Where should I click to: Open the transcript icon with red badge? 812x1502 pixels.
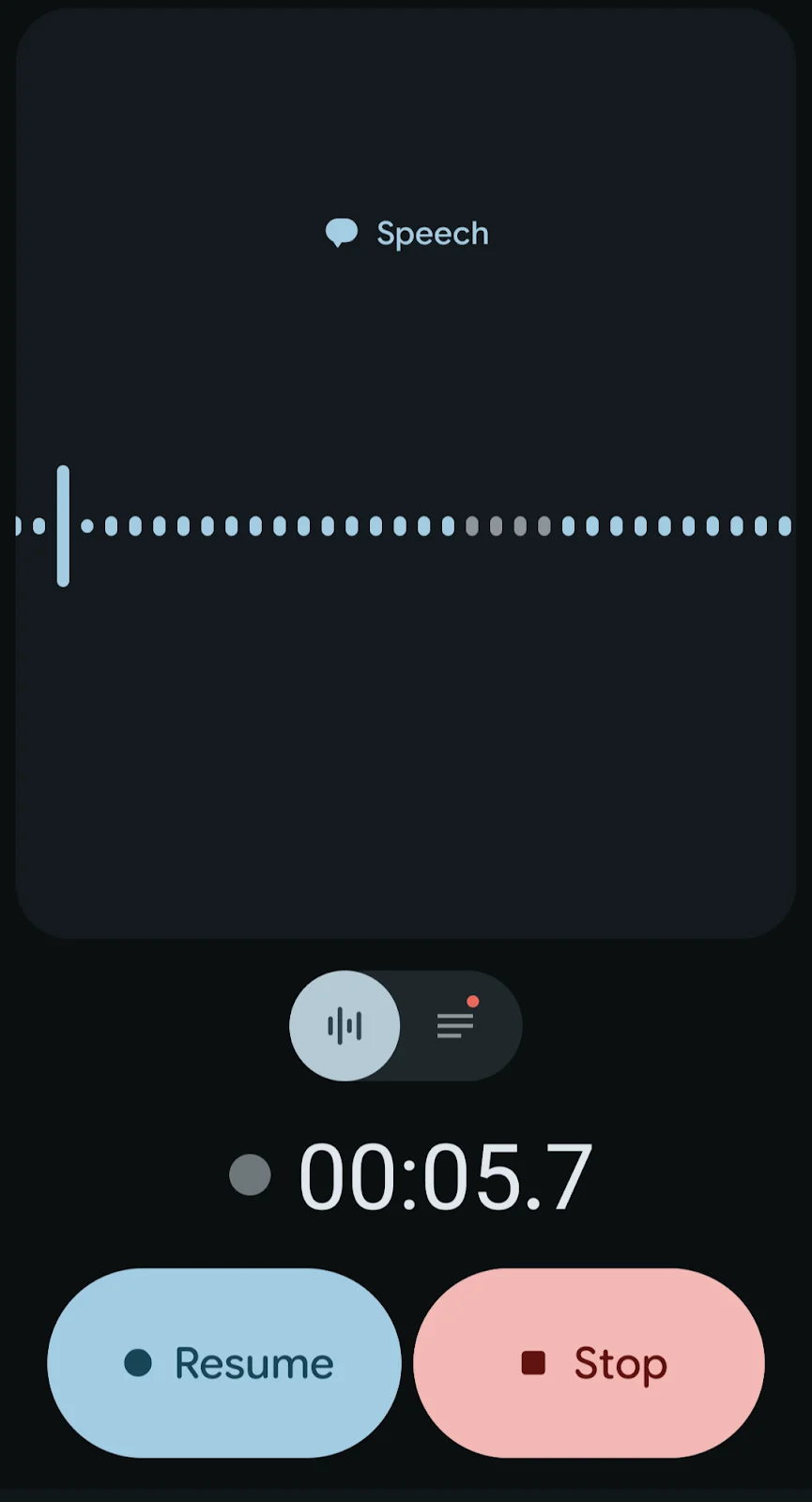coord(456,1026)
